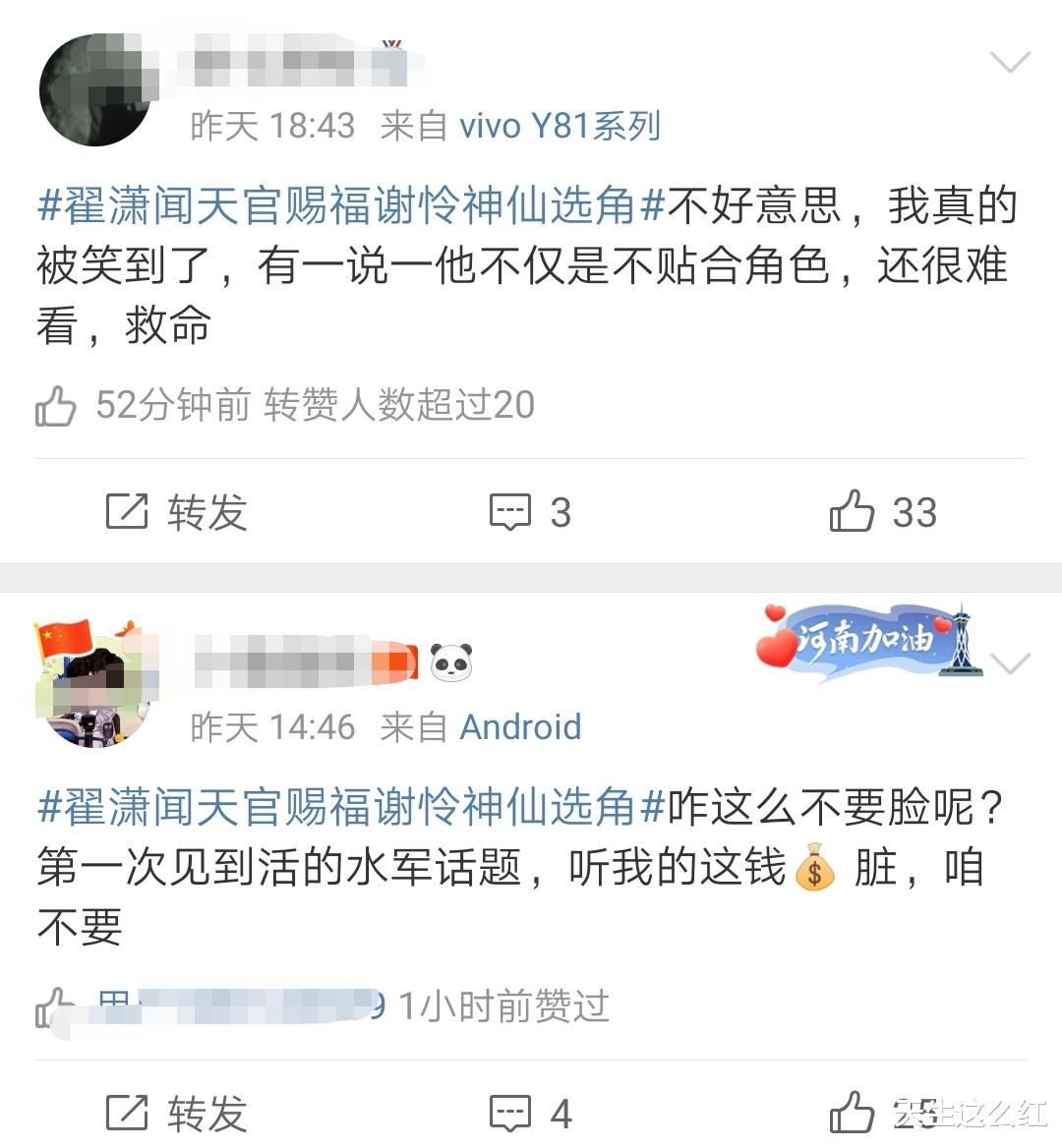
Task: Expand the first post's options chevron
Action: [1011, 61]
